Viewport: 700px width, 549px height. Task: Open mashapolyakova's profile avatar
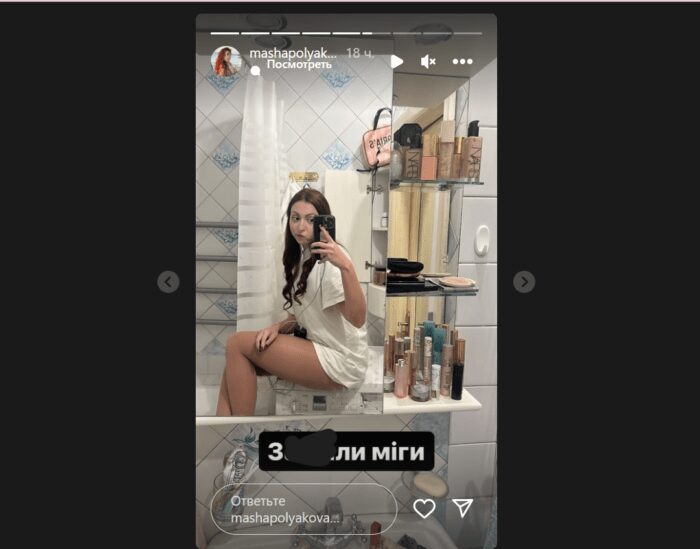tap(226, 61)
